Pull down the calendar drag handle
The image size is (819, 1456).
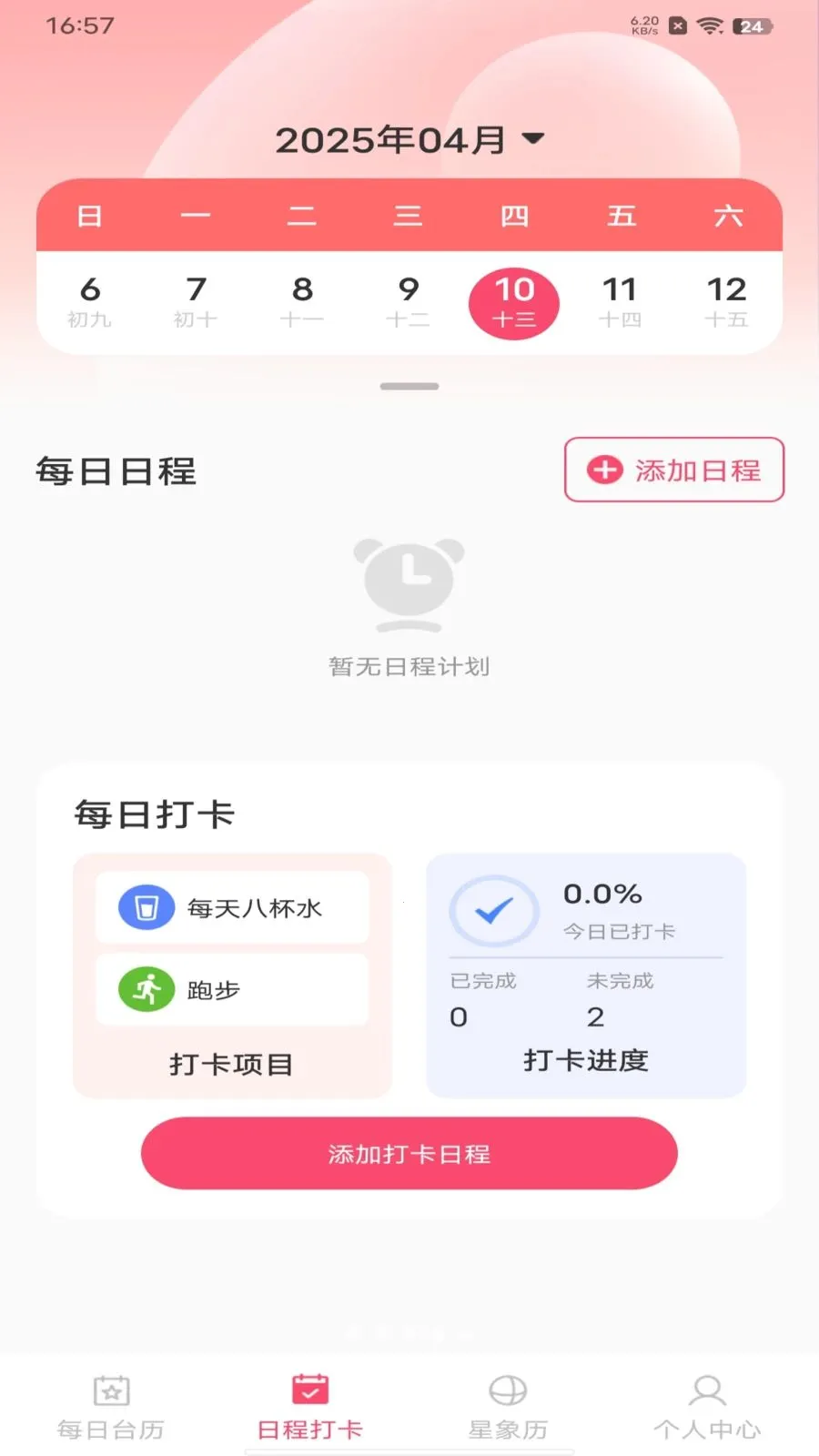tap(409, 384)
